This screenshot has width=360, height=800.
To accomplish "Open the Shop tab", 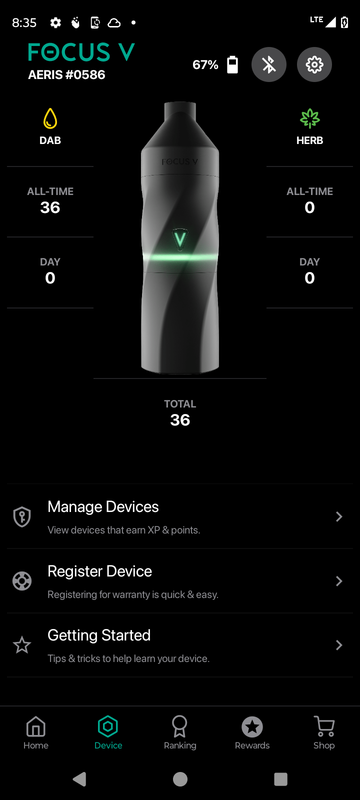I will (324, 733).
